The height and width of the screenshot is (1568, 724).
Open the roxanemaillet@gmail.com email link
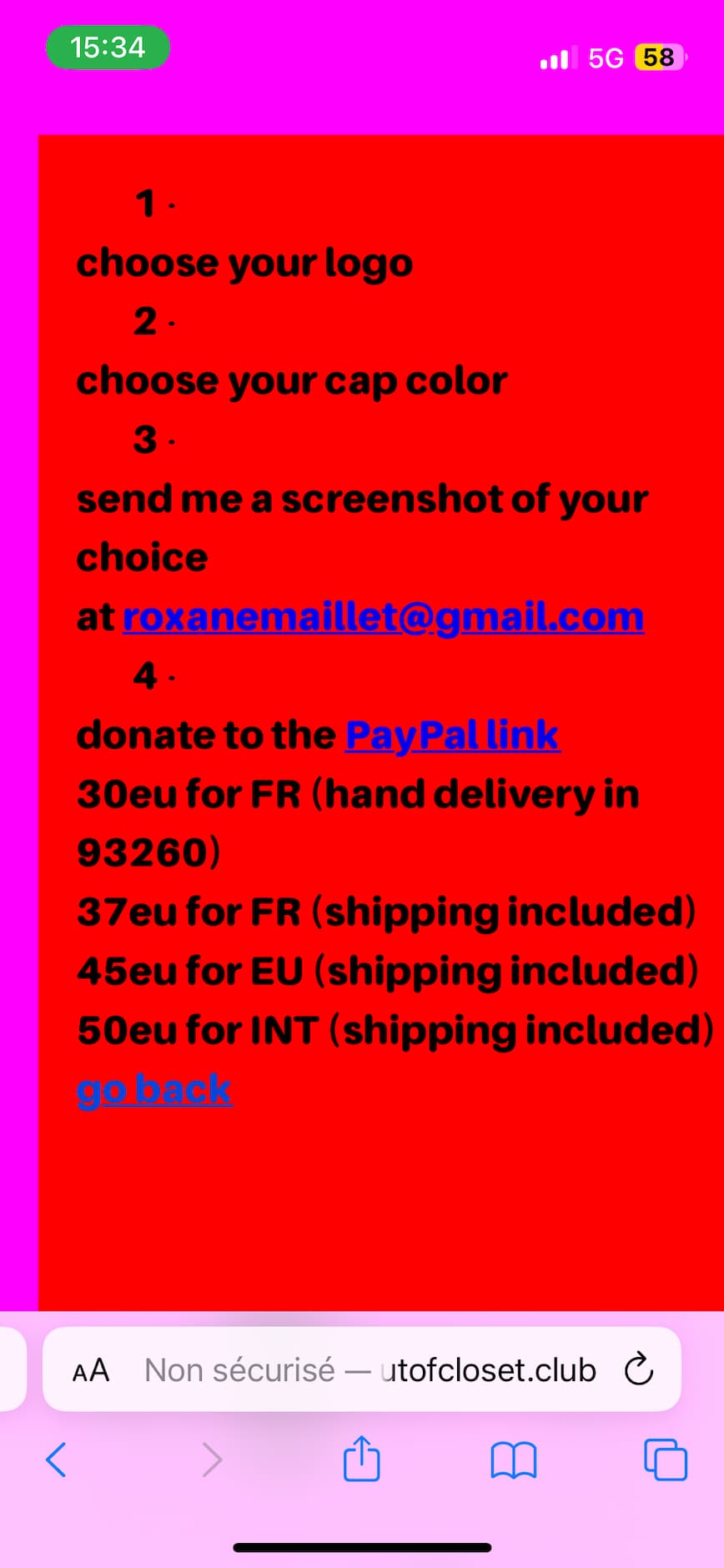pyautogui.click(x=383, y=617)
